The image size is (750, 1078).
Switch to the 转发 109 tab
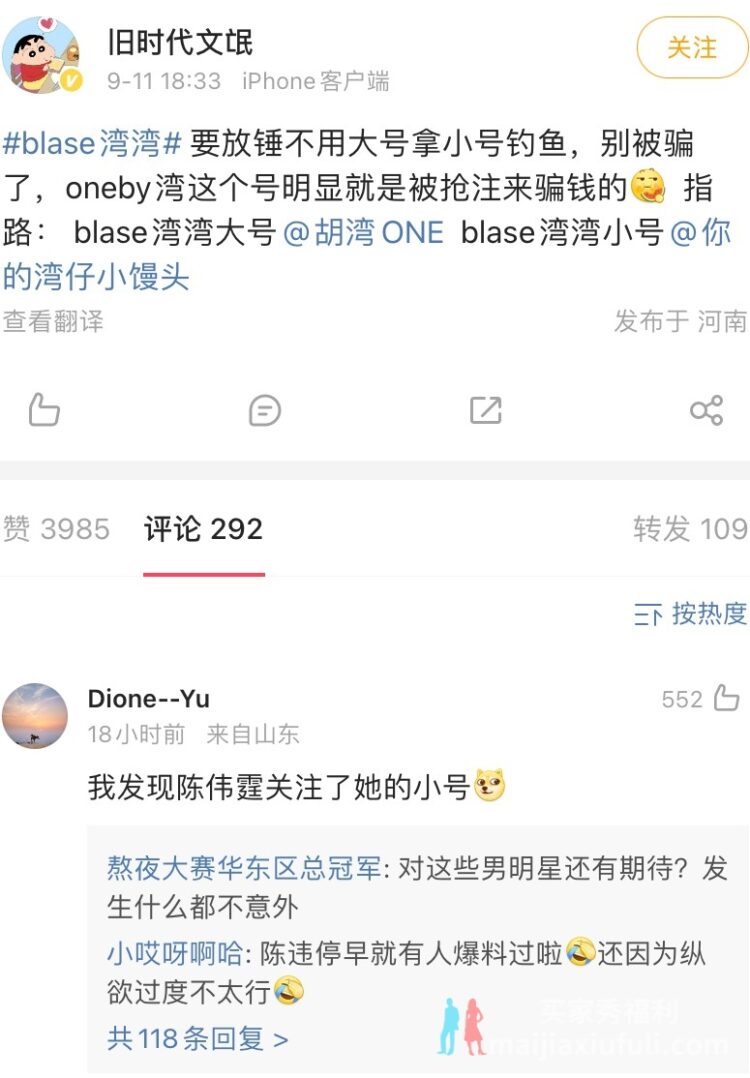tap(690, 529)
